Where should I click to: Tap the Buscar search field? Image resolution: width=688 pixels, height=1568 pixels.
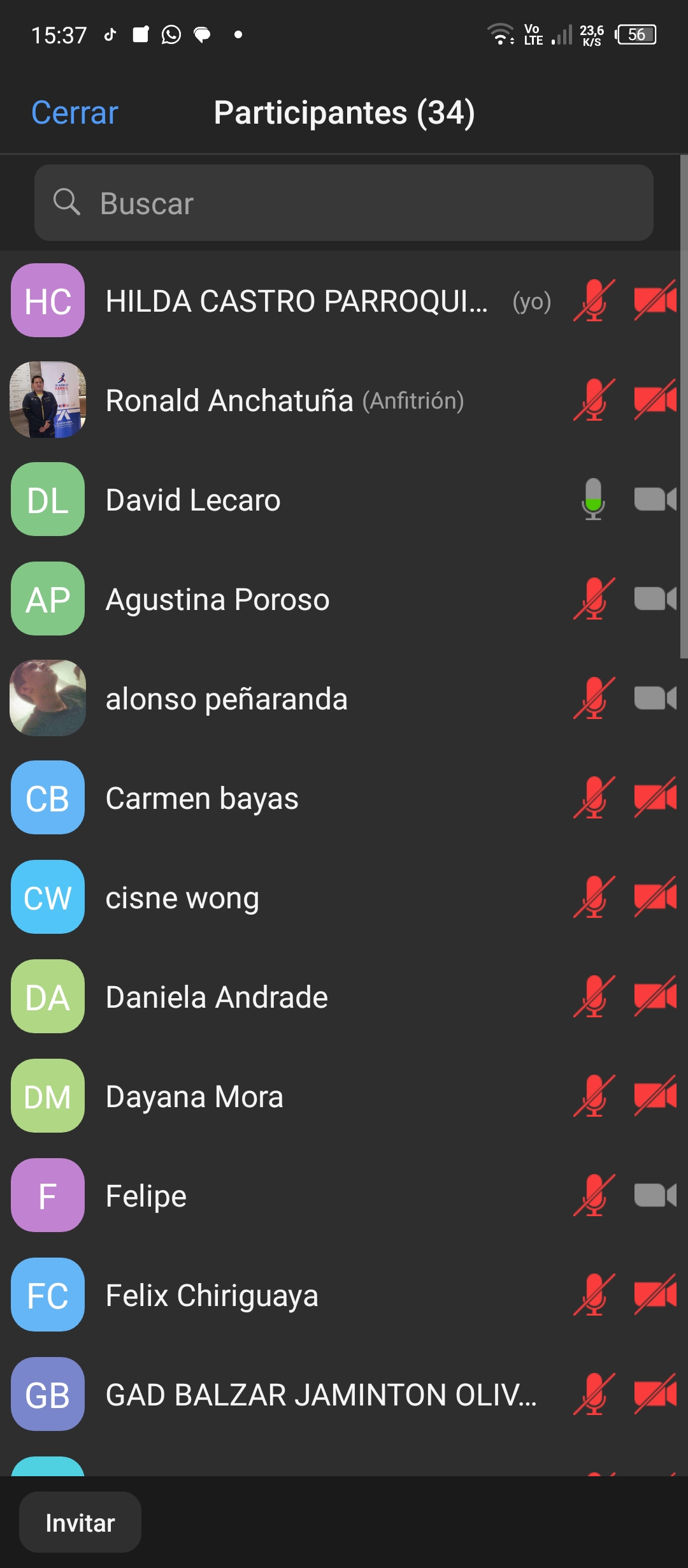pos(344,203)
